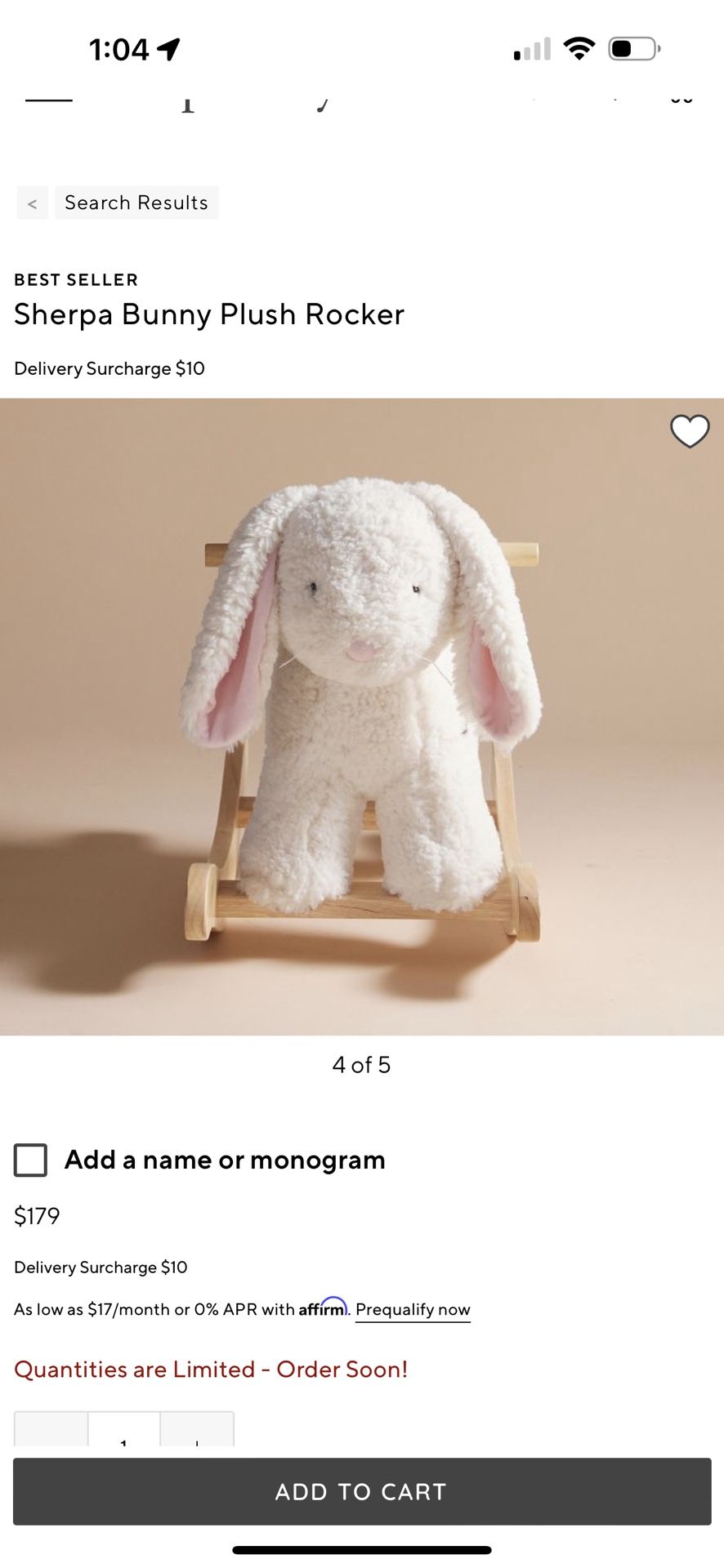Go back to Search Results
The image size is (724, 1568).
tap(136, 203)
